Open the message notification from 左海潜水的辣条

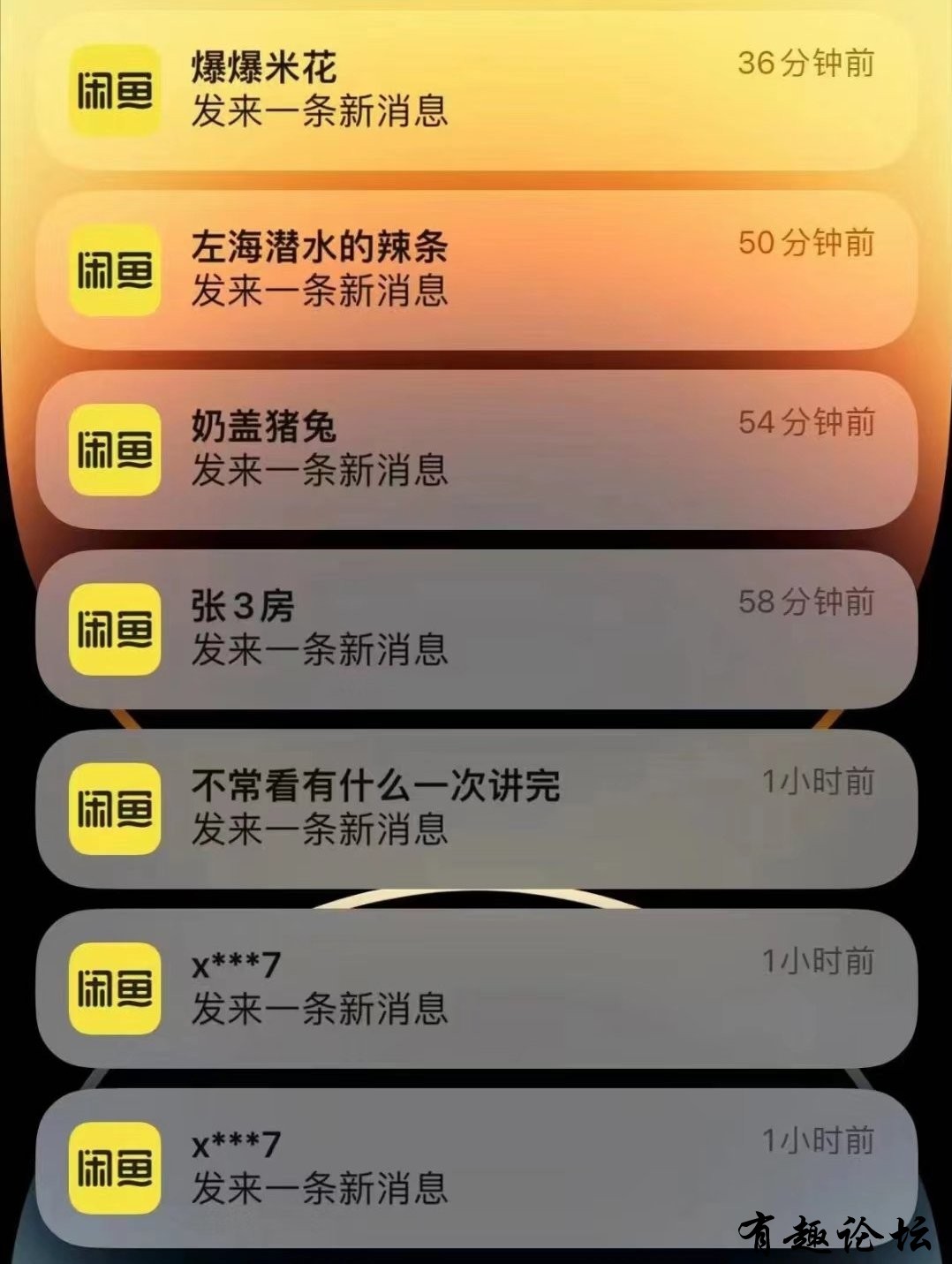click(477, 269)
